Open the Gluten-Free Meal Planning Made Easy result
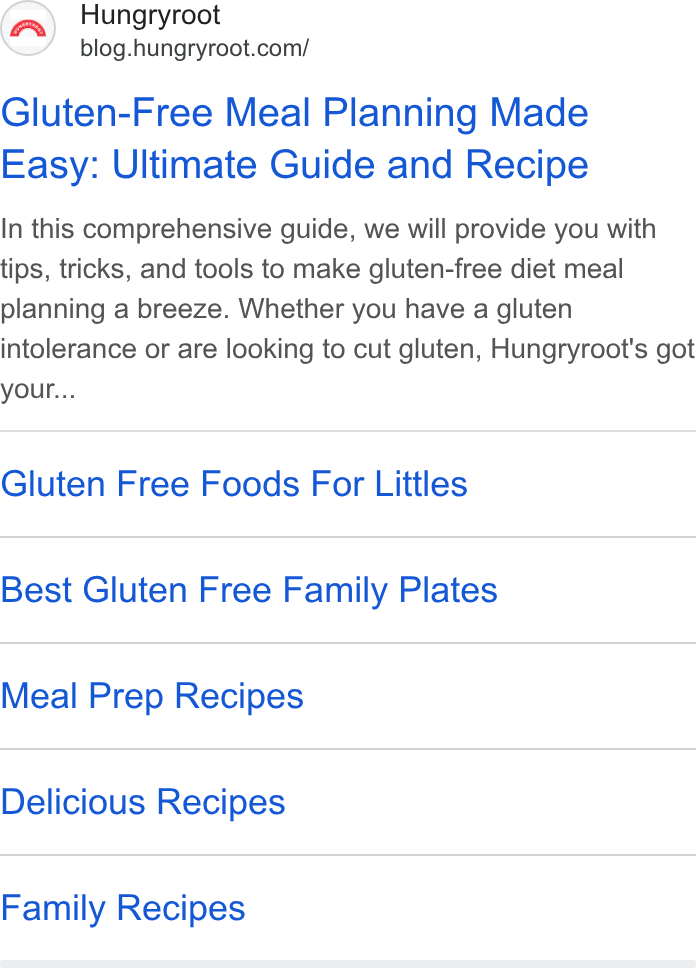 coord(295,138)
